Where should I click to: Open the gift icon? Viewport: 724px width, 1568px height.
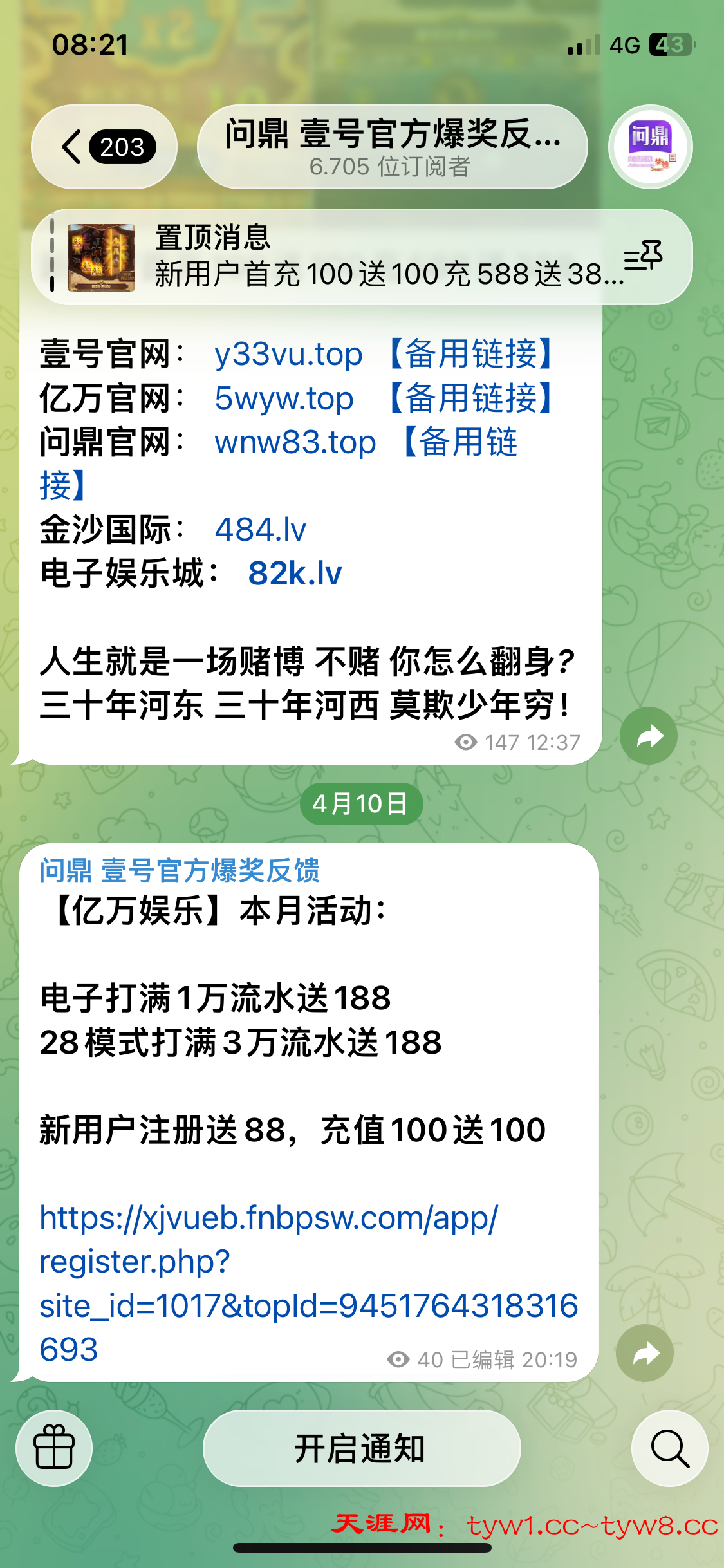pyautogui.click(x=54, y=1448)
